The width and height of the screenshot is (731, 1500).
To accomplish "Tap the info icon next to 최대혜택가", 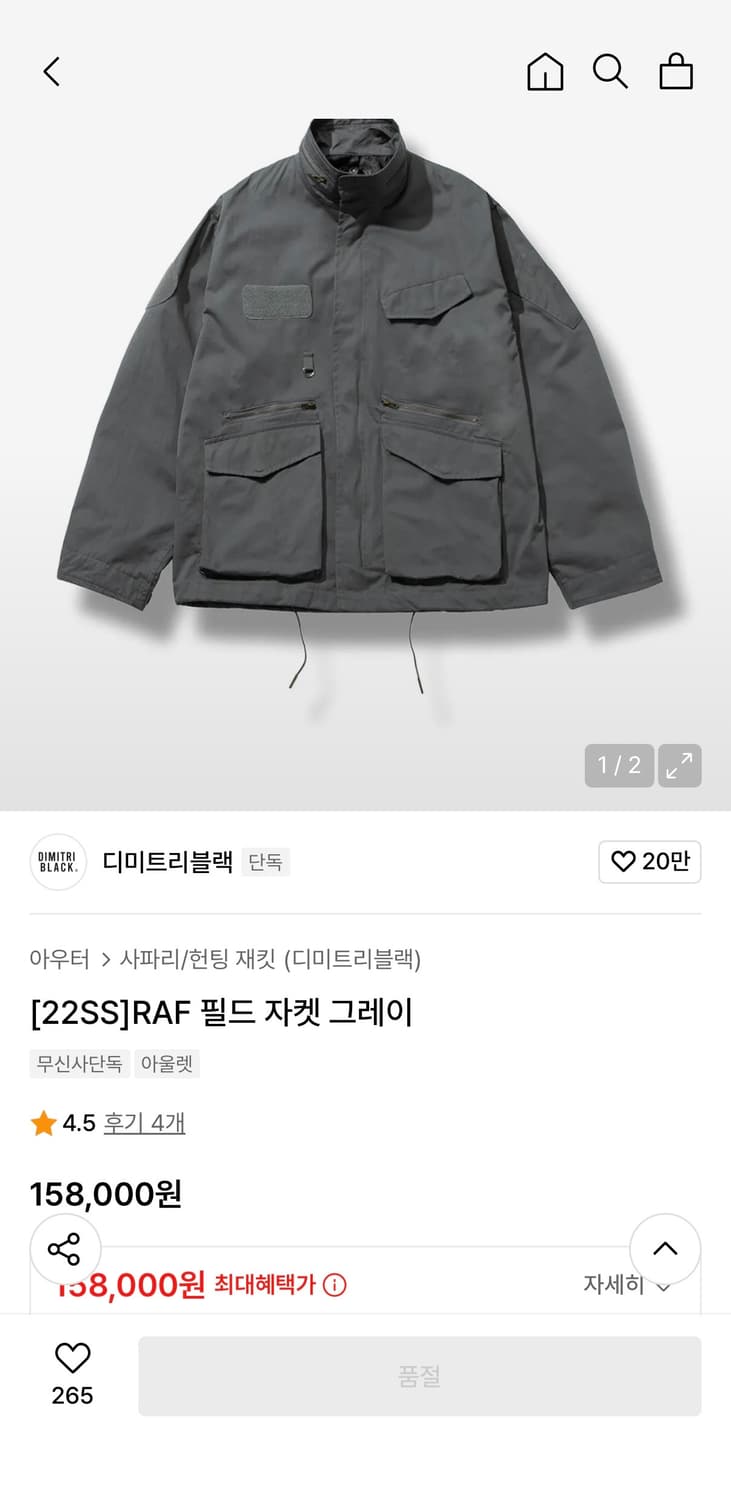I will pyautogui.click(x=335, y=1285).
